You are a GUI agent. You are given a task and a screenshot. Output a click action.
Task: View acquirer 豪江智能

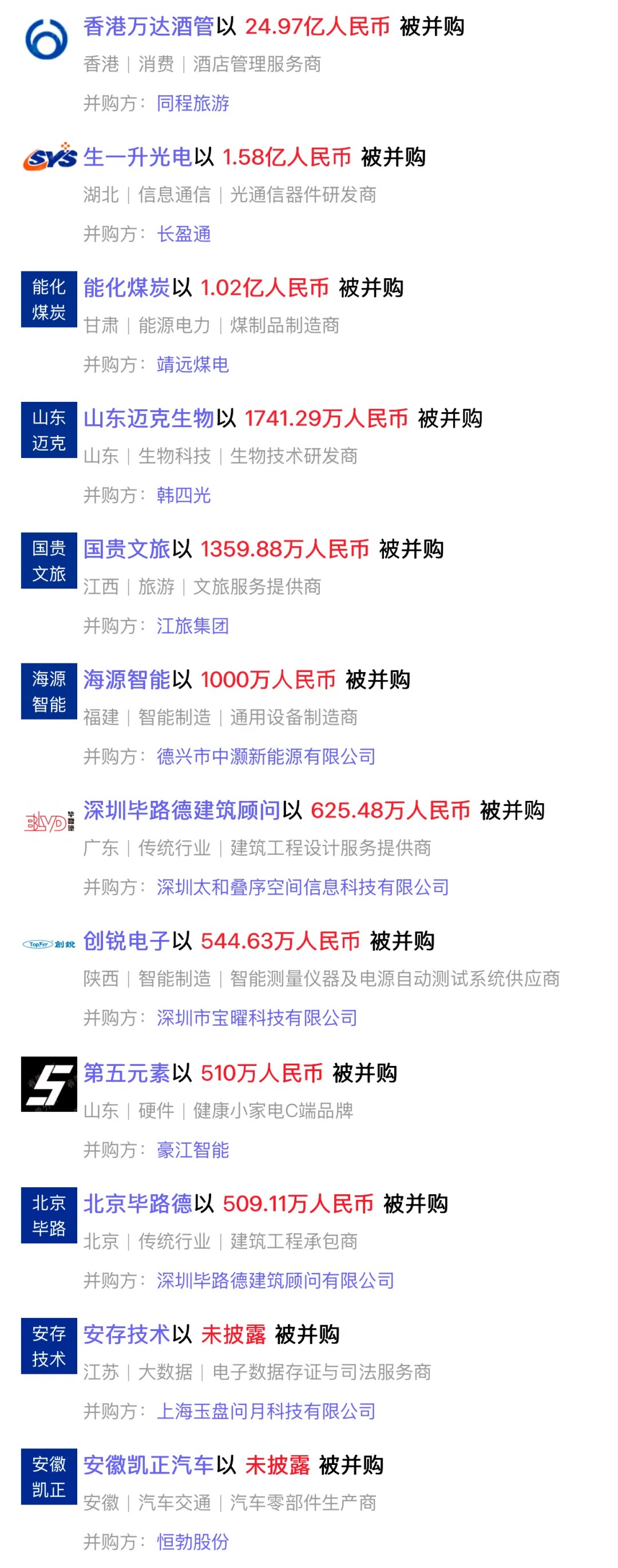tap(192, 1149)
